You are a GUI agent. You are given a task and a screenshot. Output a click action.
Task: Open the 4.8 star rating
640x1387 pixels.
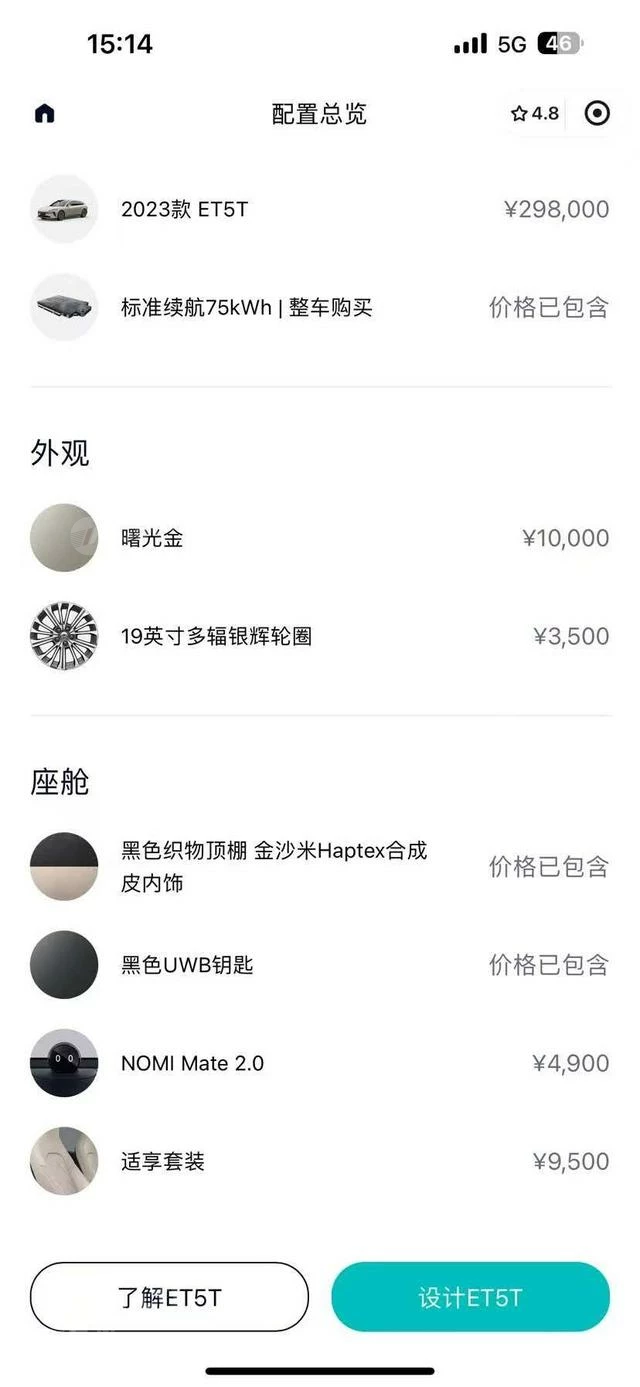coord(535,113)
